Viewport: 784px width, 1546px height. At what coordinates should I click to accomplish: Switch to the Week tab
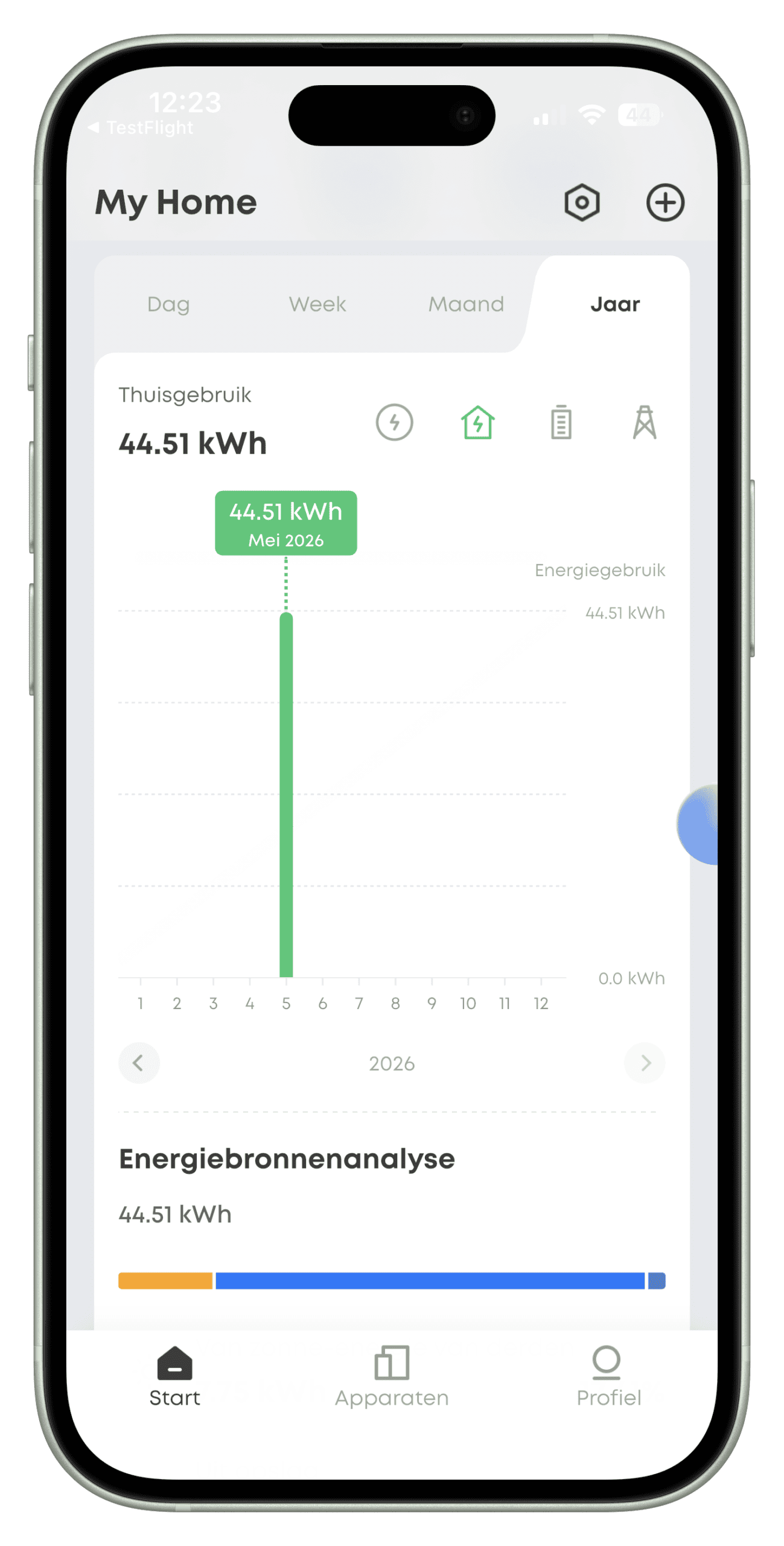point(317,304)
